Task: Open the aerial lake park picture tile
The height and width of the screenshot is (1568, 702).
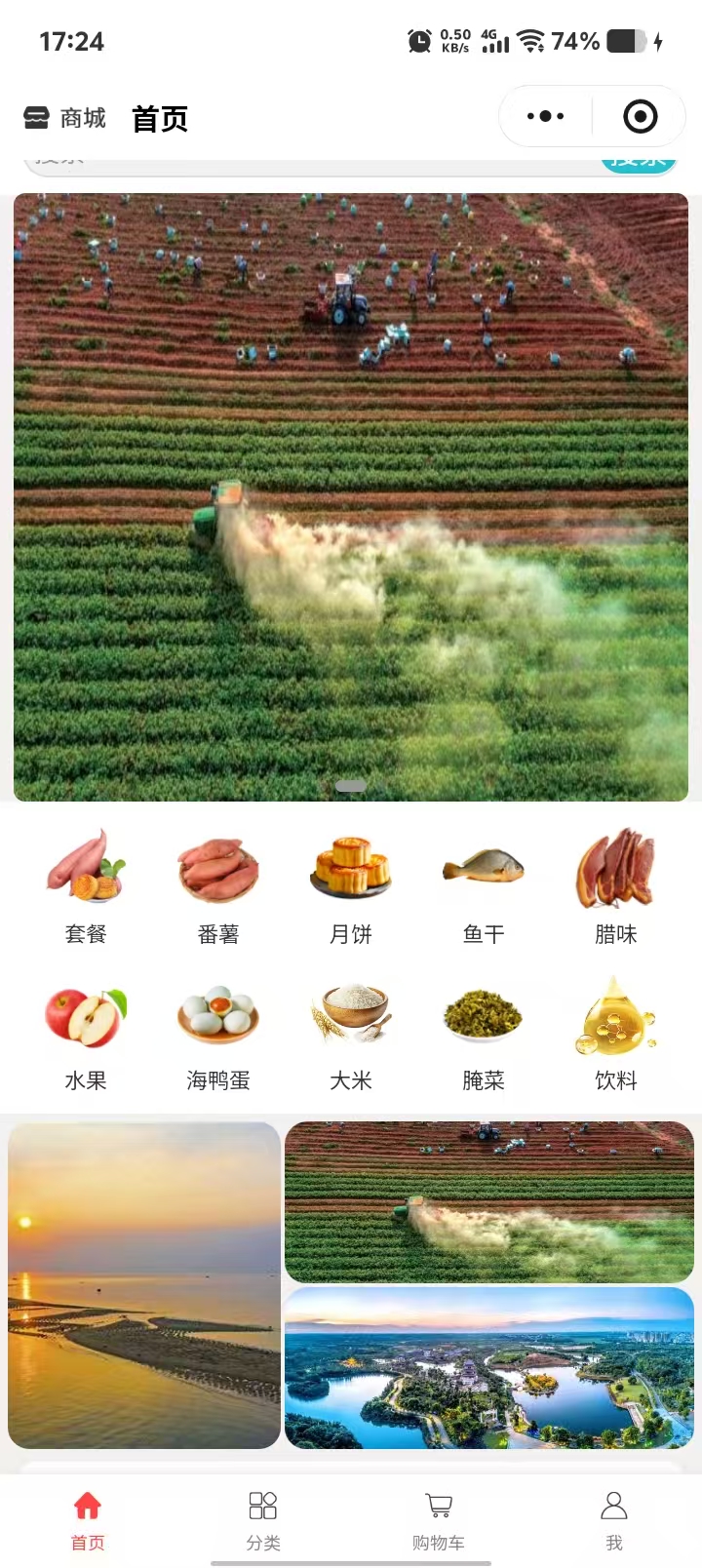Action: (488, 1367)
